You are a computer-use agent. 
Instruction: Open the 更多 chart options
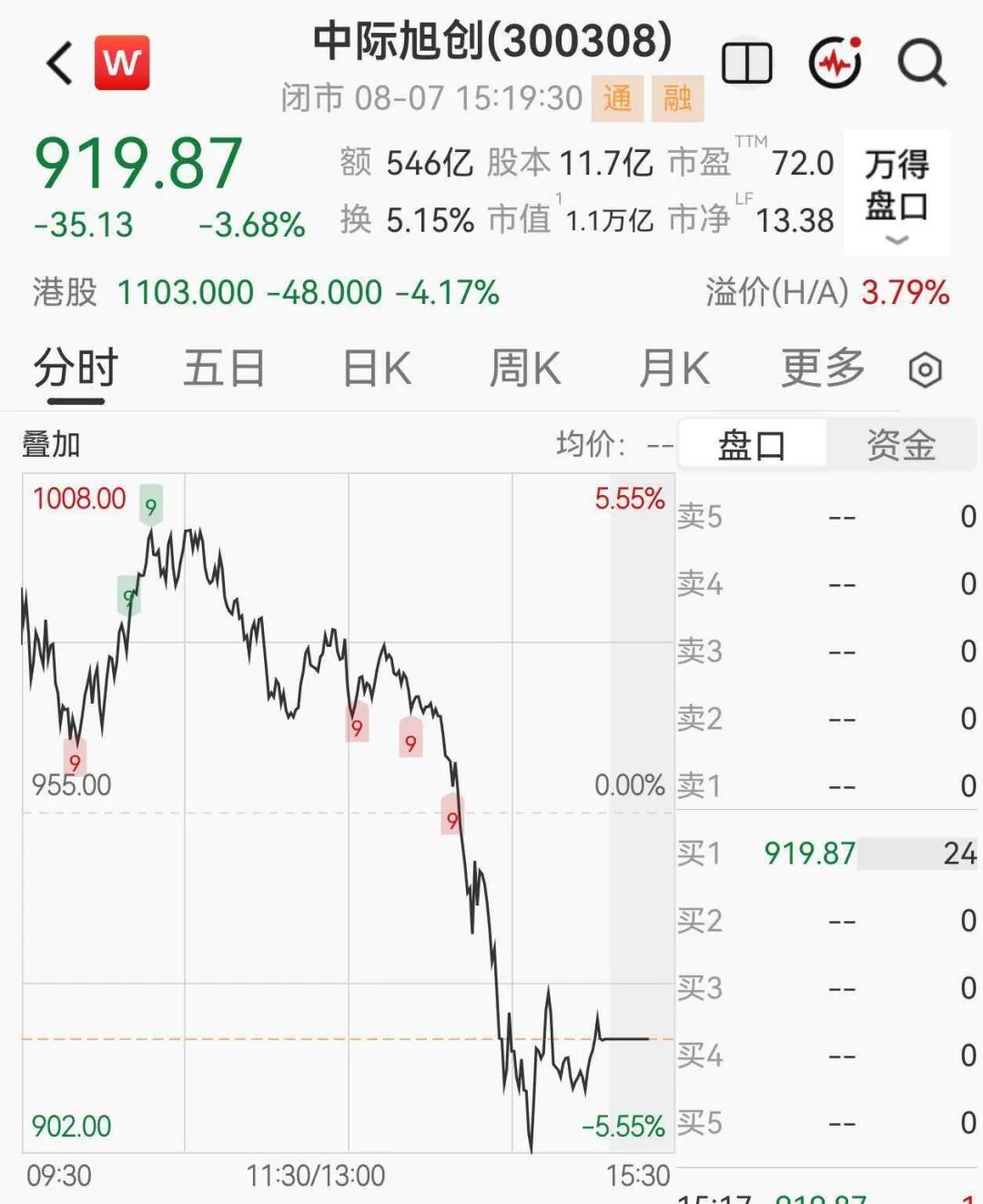click(823, 369)
